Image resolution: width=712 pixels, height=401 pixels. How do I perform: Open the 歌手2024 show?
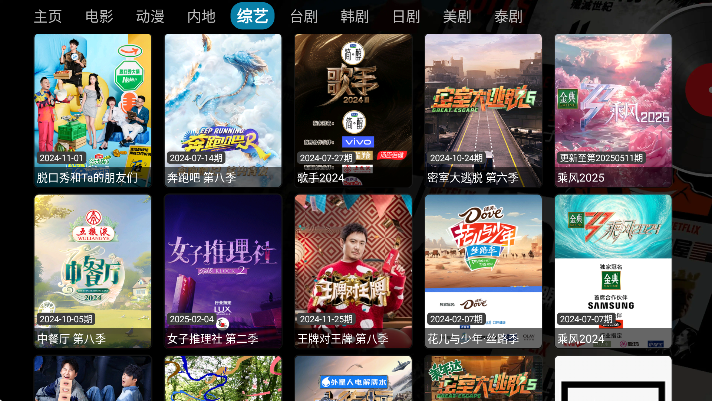(353, 110)
